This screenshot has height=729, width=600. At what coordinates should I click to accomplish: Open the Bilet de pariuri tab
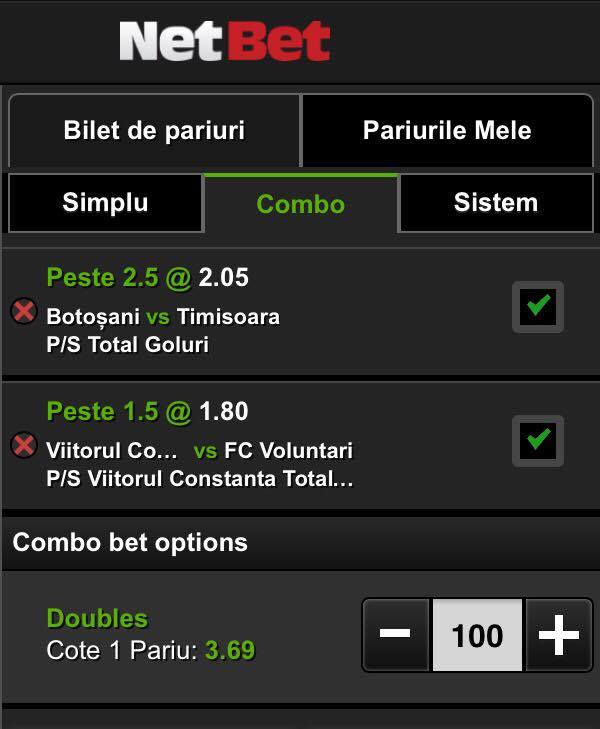[154, 131]
